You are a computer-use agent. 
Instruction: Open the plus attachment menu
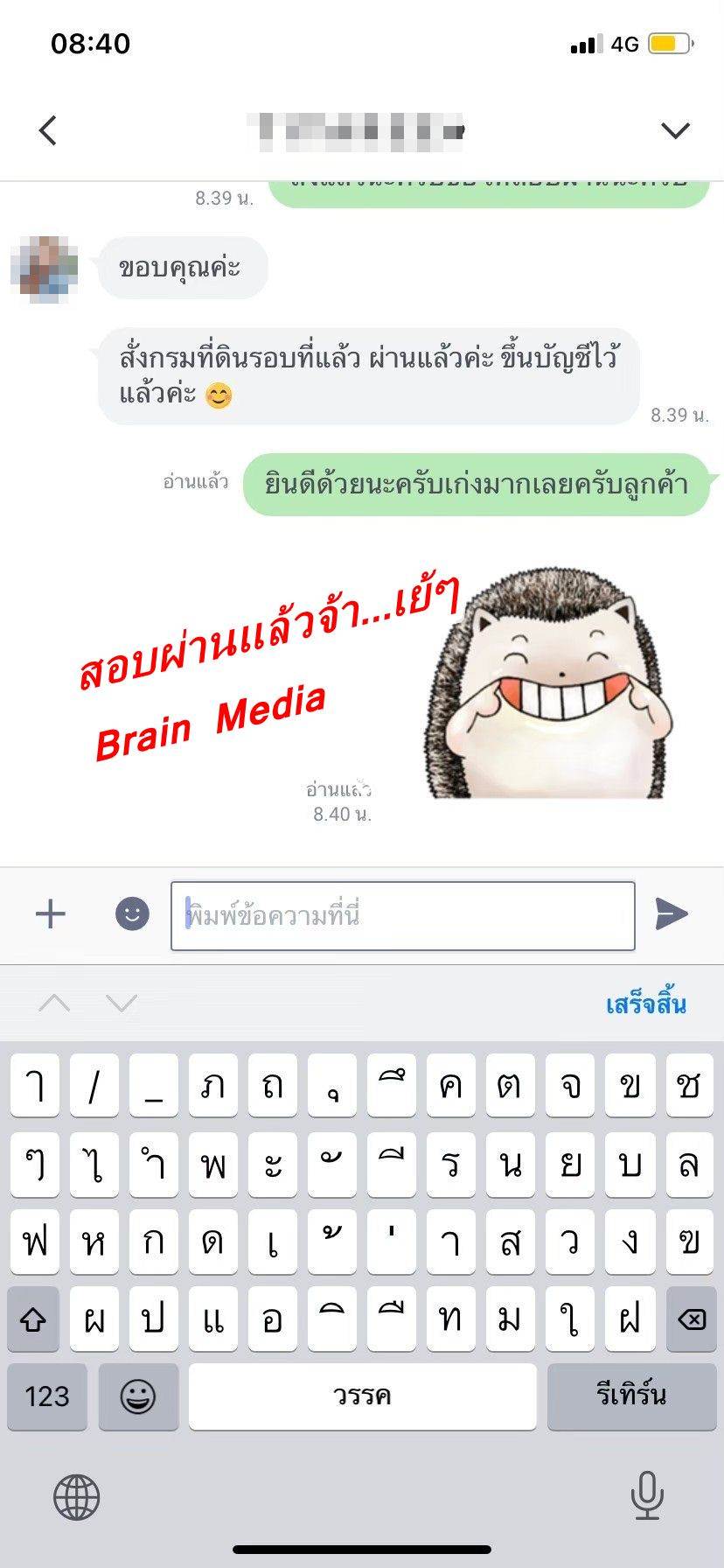[51, 914]
